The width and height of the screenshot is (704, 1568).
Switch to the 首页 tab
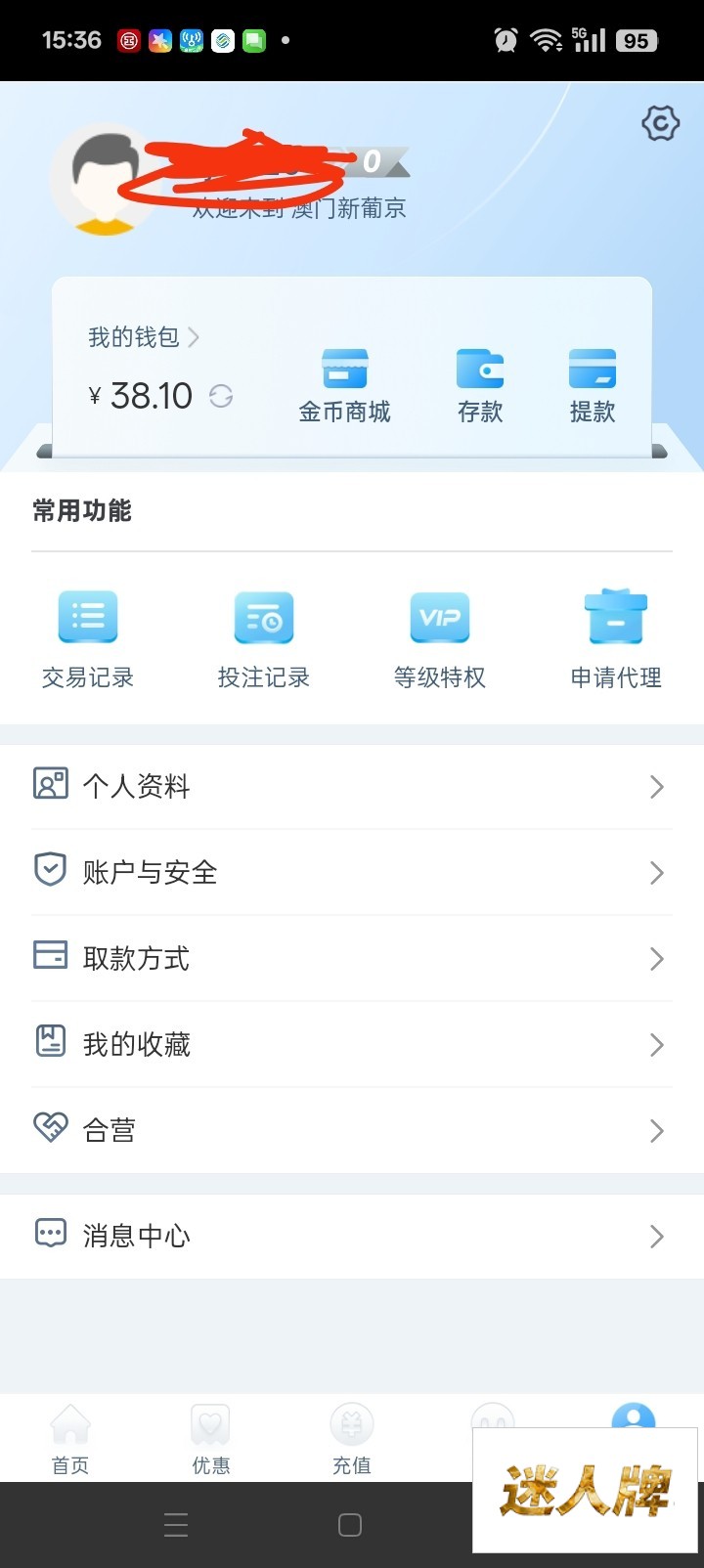(70, 1439)
